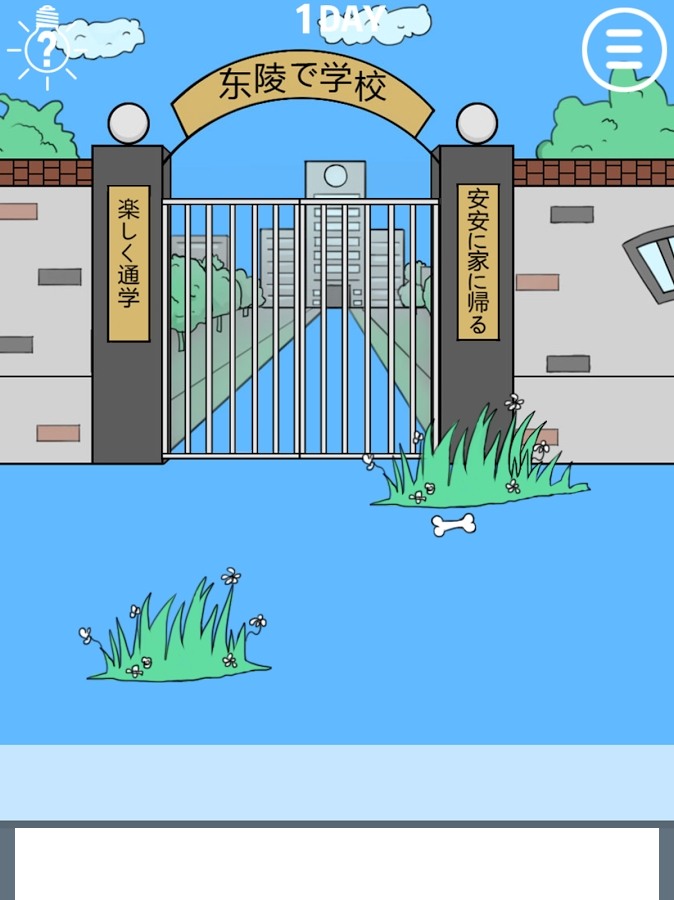
Task: Pick up the bone on the ground
Action: pyautogui.click(x=453, y=524)
